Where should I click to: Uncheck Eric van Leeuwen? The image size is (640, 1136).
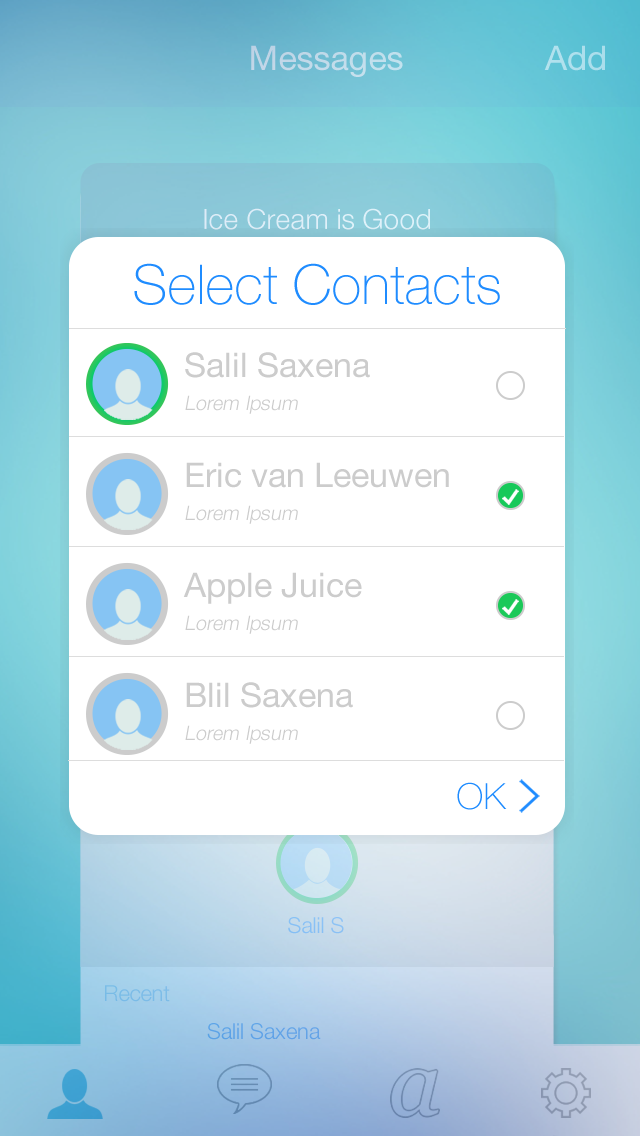coord(510,496)
